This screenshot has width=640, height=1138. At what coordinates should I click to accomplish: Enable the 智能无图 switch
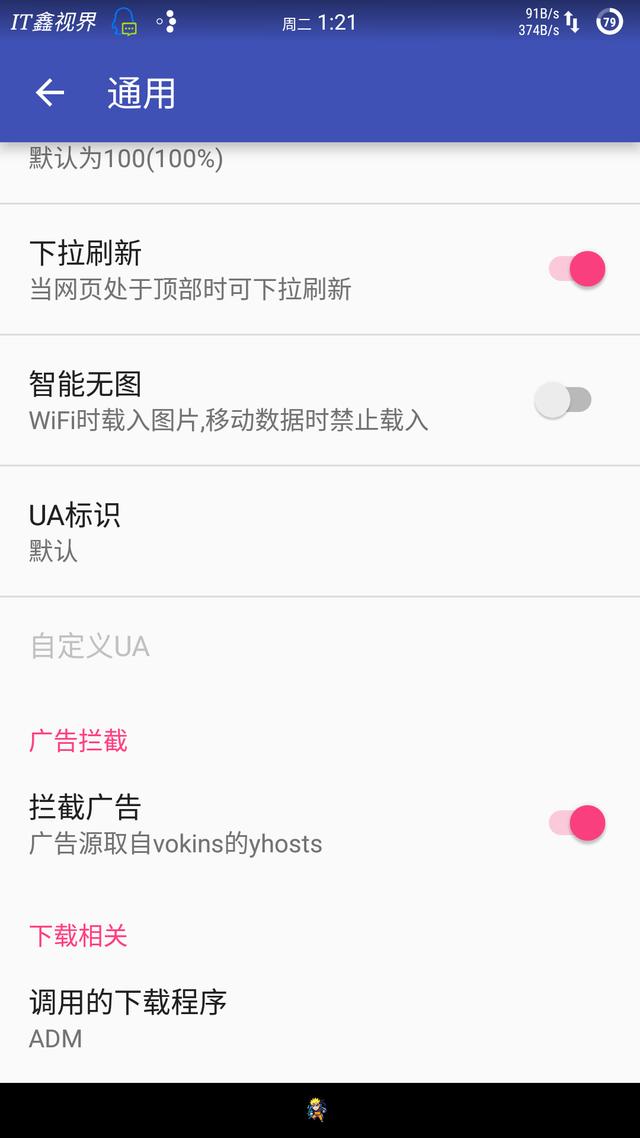click(x=563, y=400)
